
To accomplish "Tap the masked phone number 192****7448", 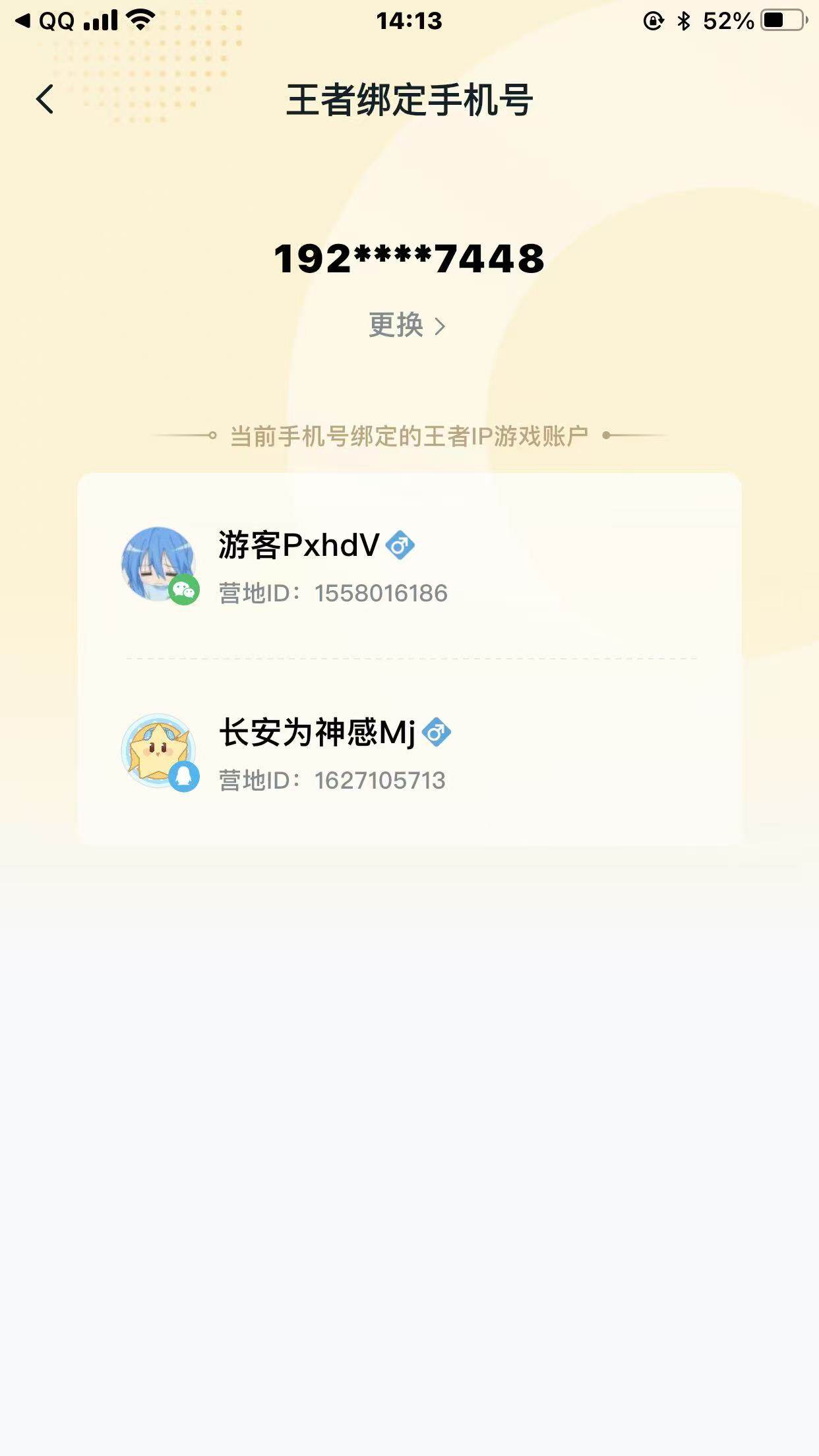I will pos(409,259).
